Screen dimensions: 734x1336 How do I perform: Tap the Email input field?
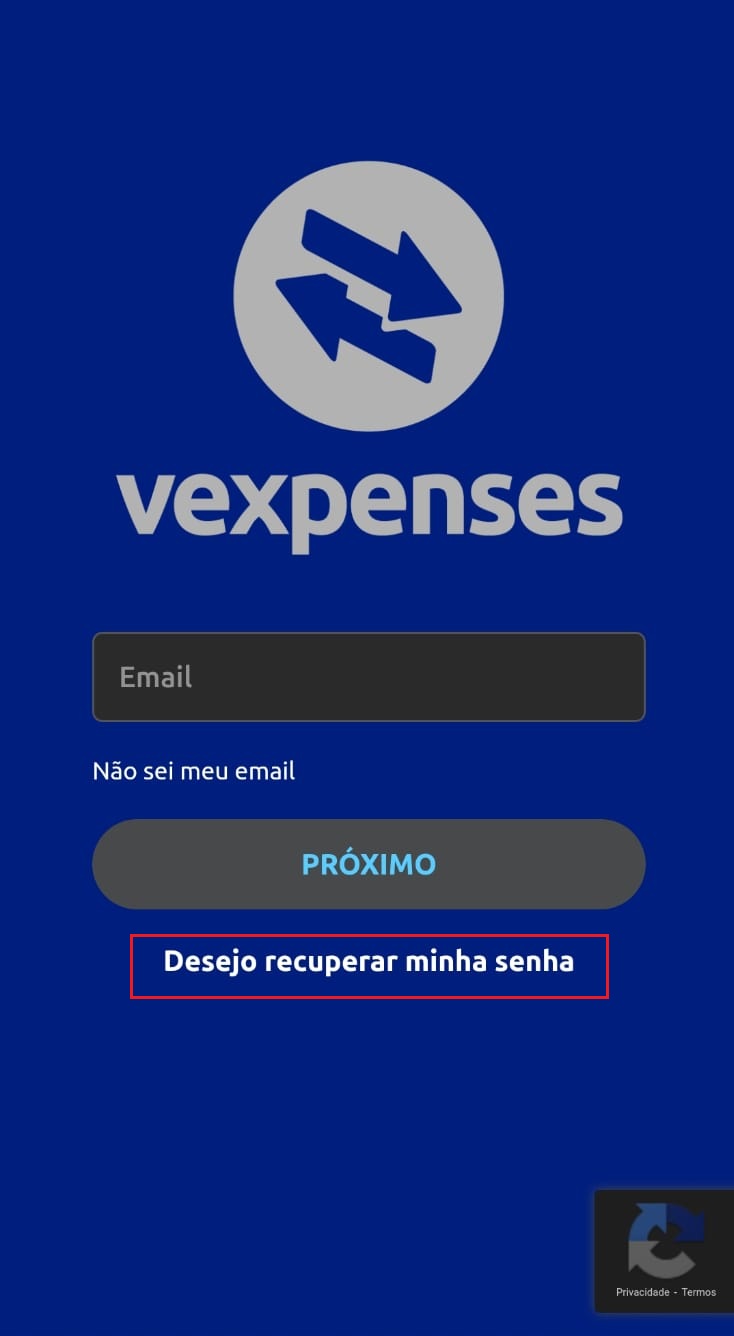coord(368,677)
